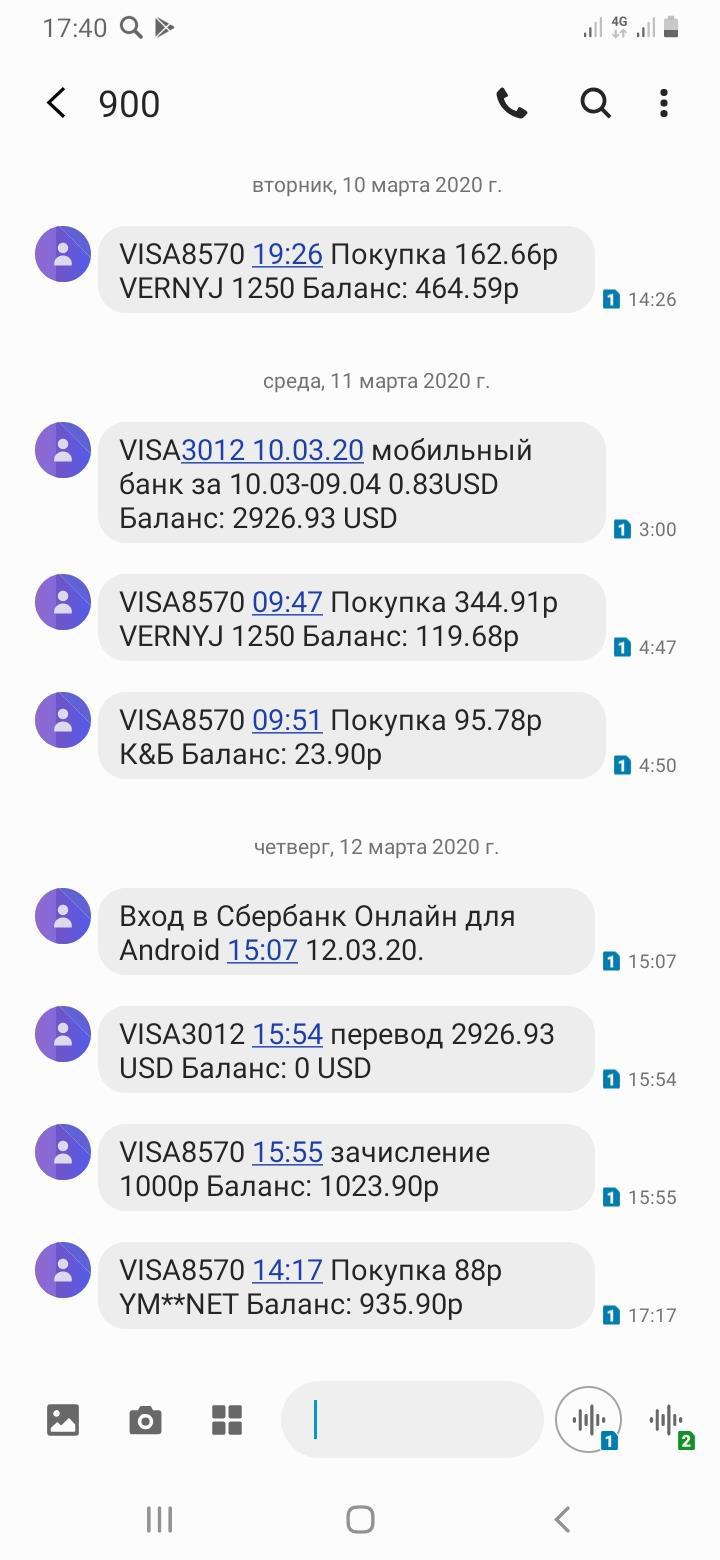Tap the 09:51 time link

[x=287, y=721]
